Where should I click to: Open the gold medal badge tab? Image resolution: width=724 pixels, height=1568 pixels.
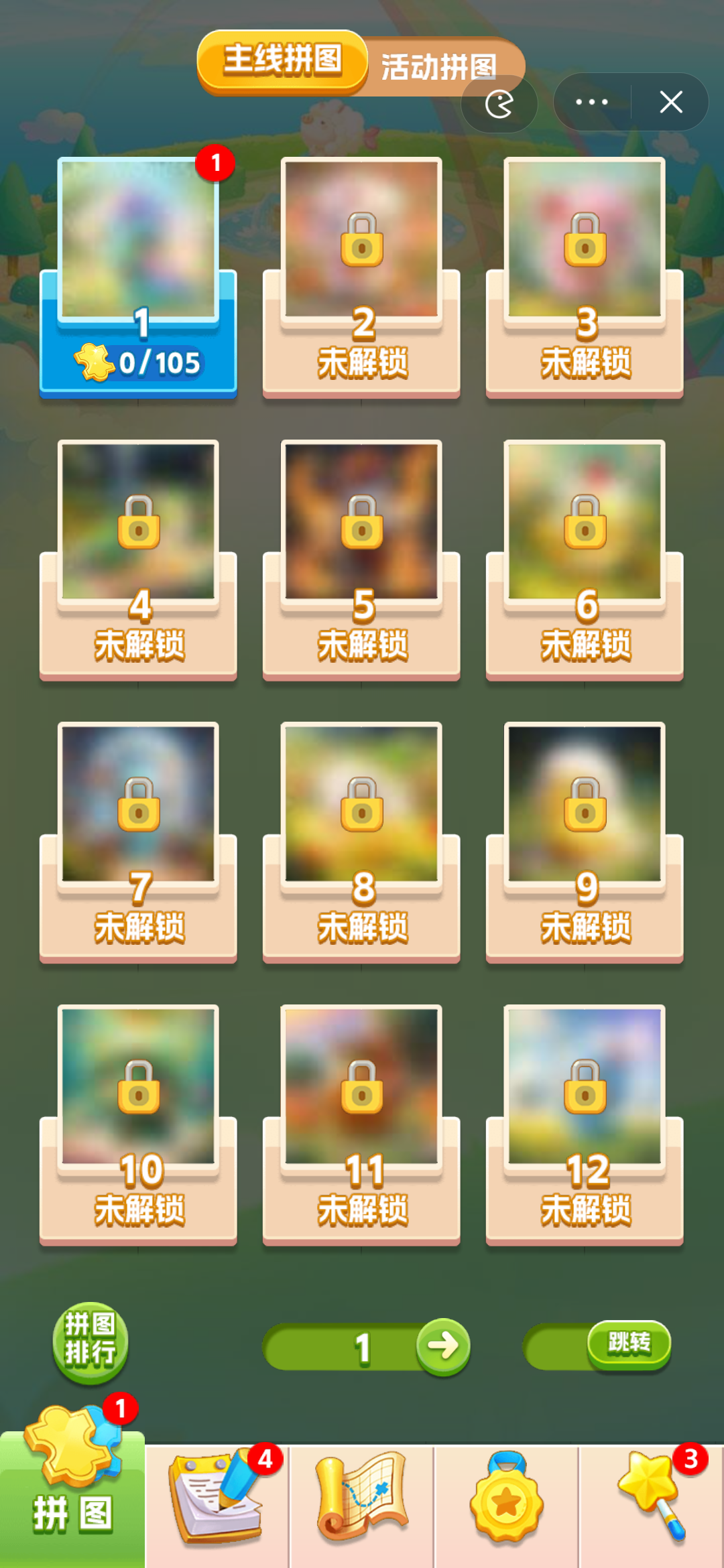pos(507,1501)
